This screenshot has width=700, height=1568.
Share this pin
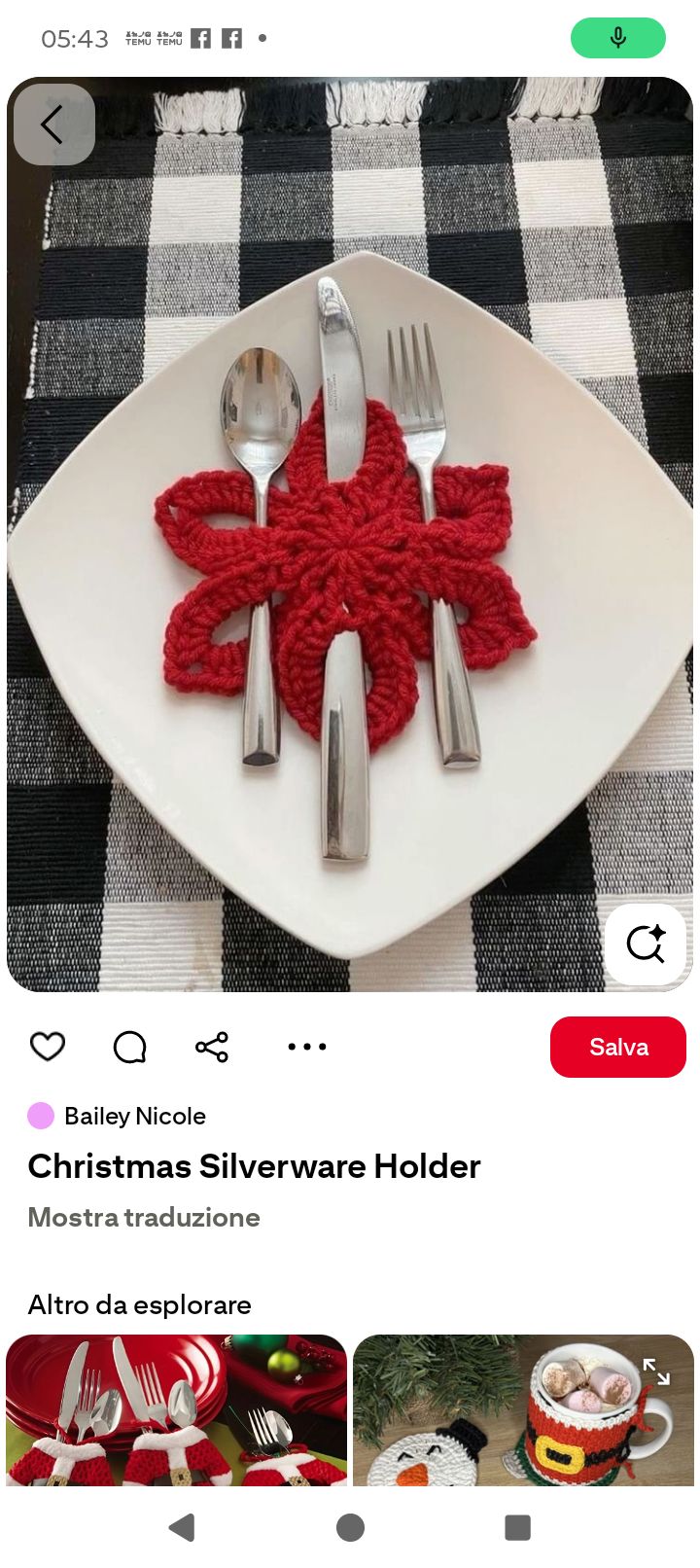(x=212, y=1047)
